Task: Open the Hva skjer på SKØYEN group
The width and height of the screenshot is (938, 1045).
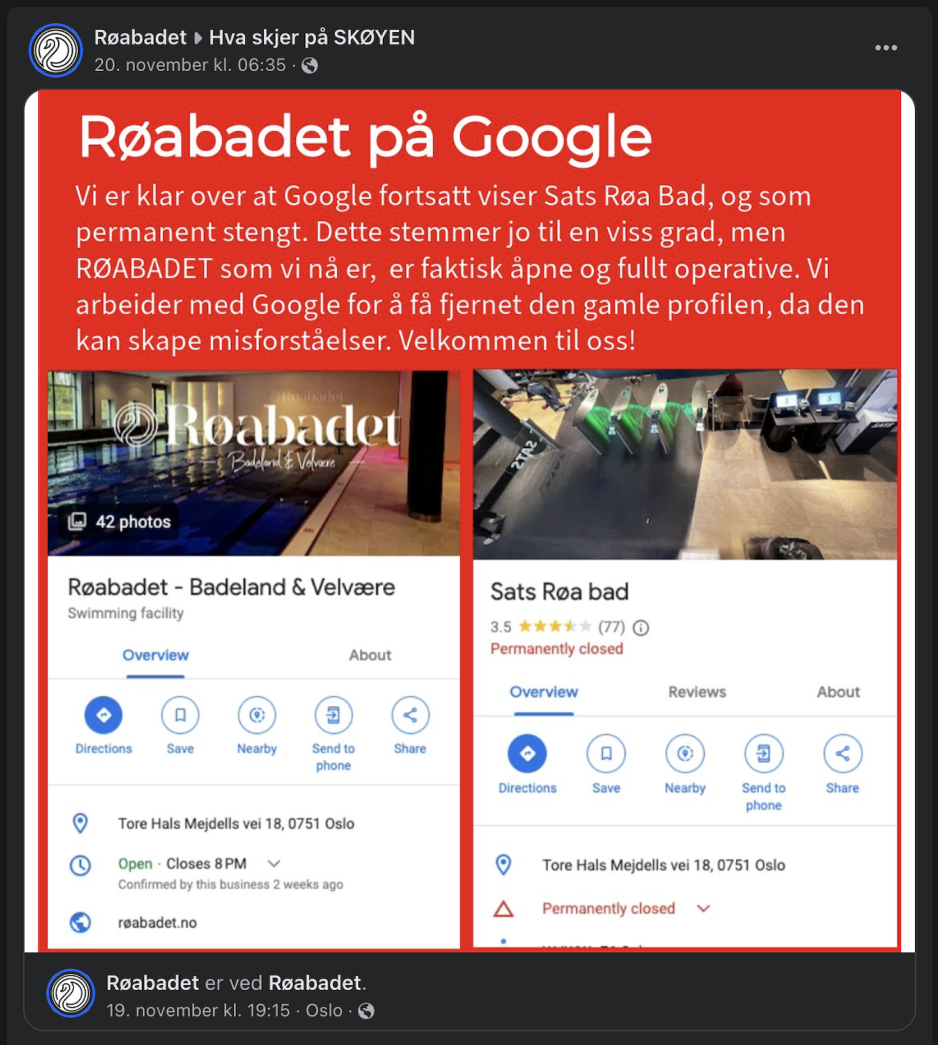Action: [311, 38]
